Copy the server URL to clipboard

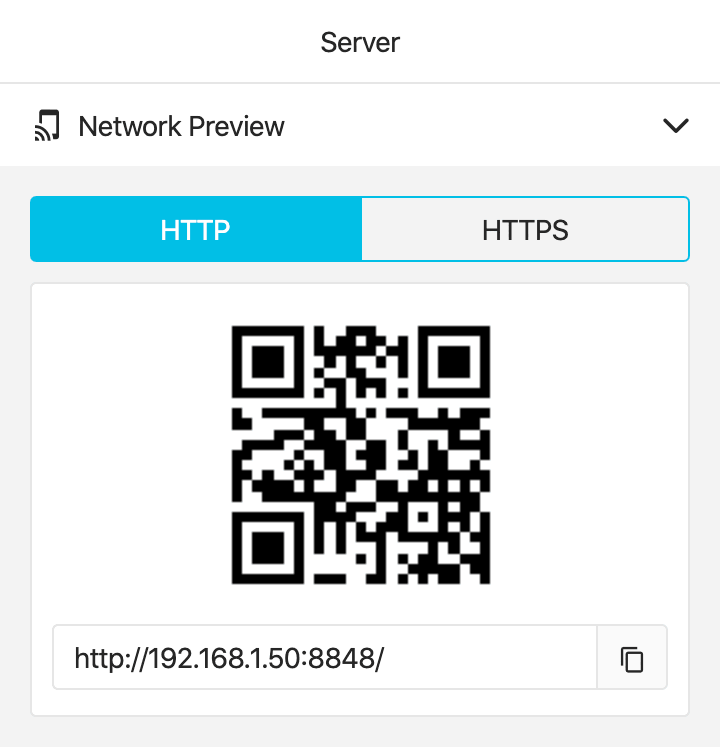pyautogui.click(x=631, y=659)
